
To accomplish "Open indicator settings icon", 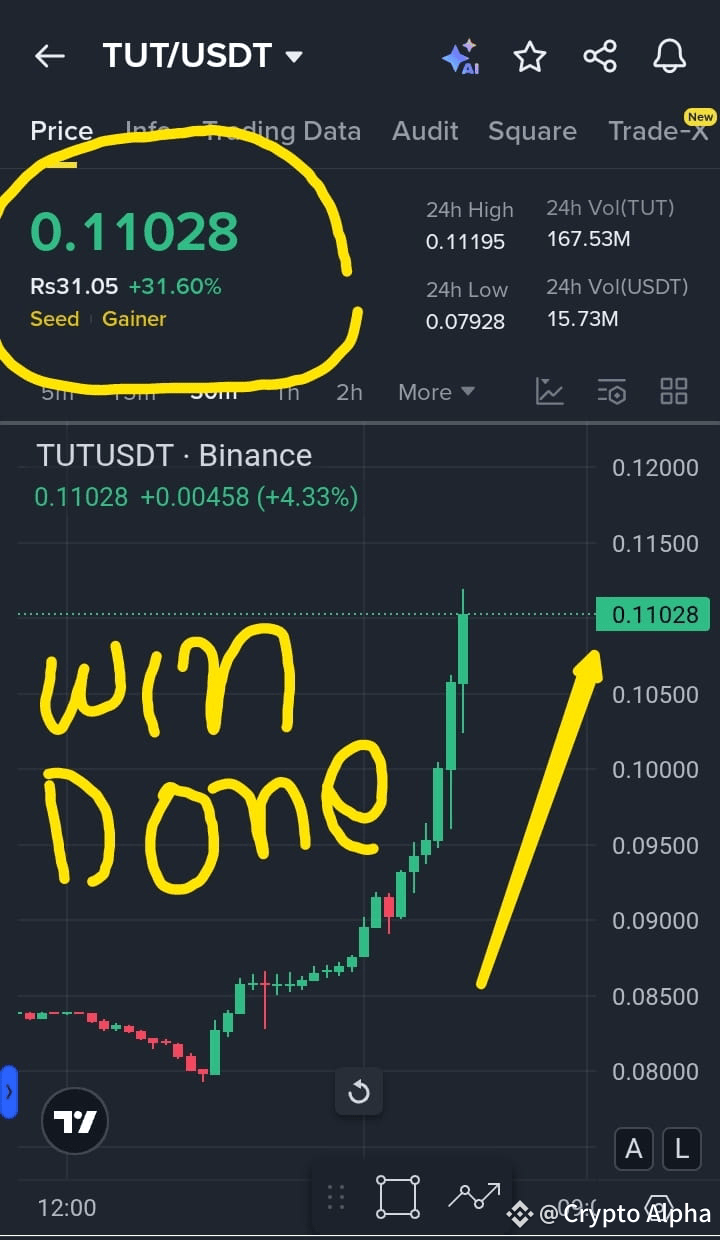I will [x=611, y=392].
